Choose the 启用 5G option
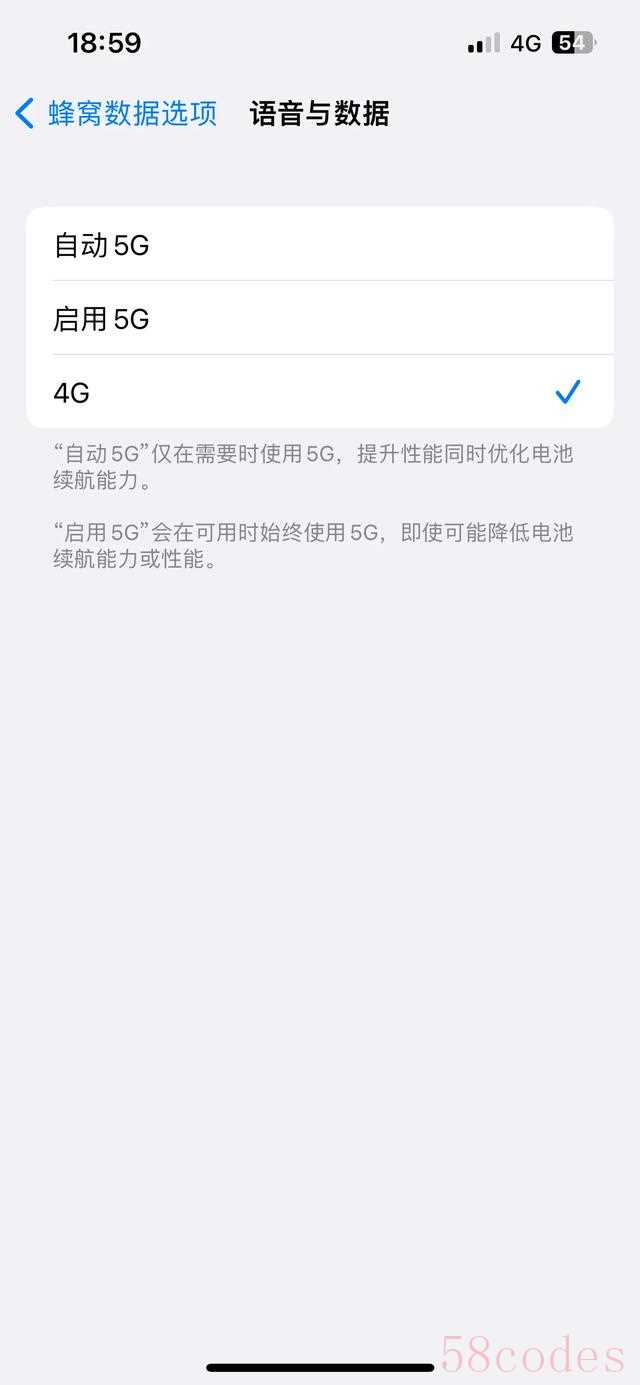Image resolution: width=640 pixels, height=1385 pixels. pos(320,318)
